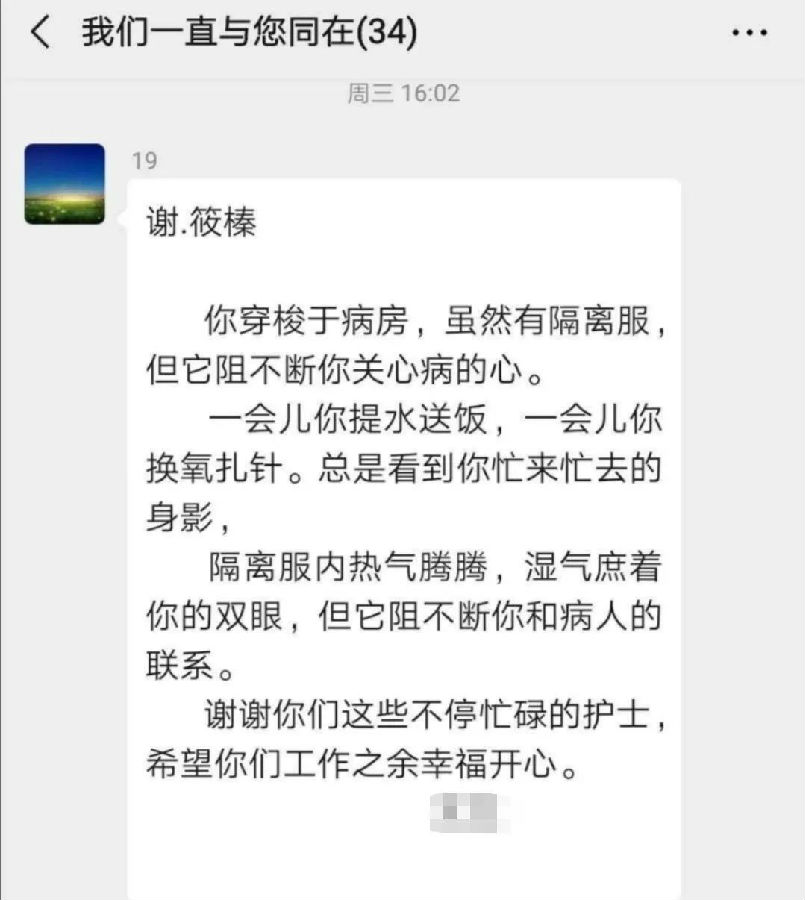This screenshot has height=900, width=805.
Task: Go back from the group chat
Action: 40,33
